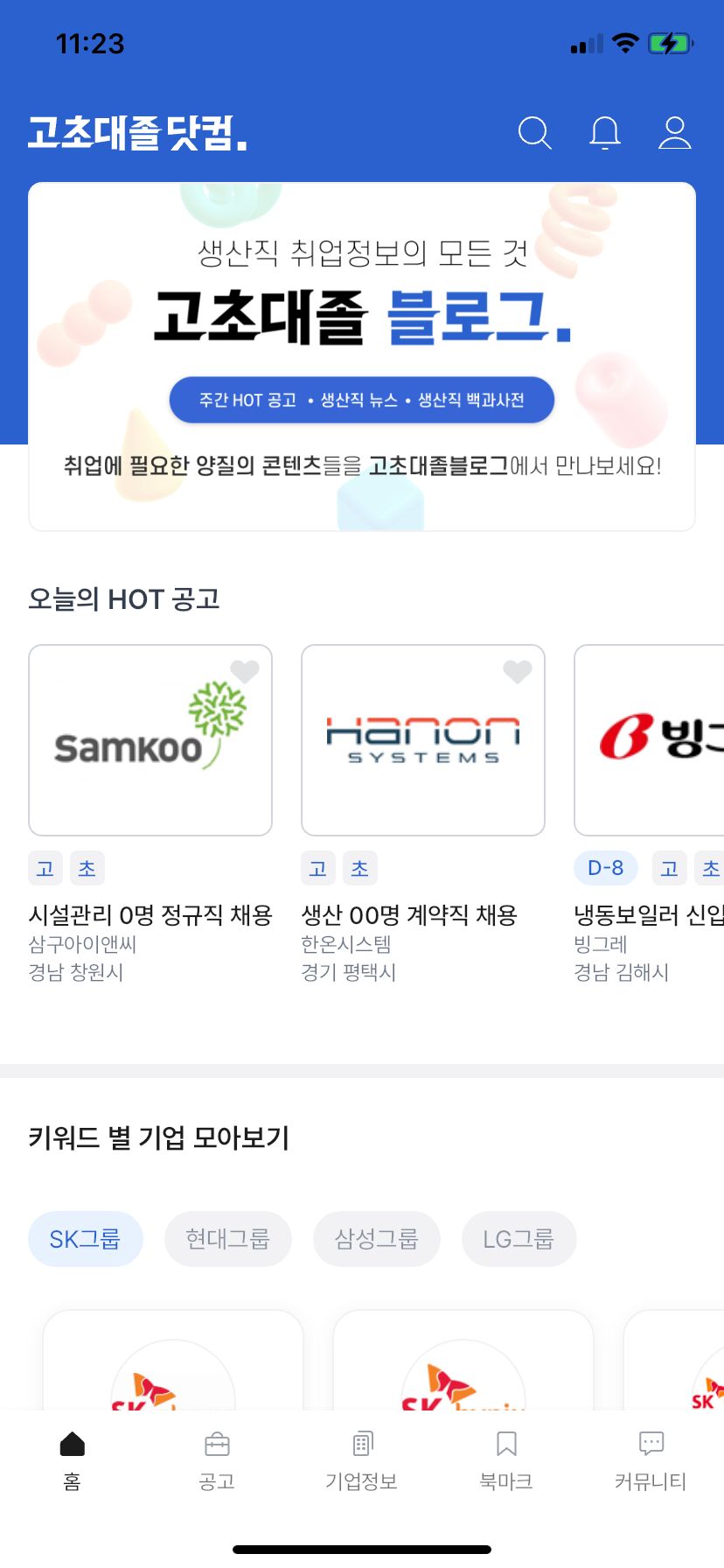Filter companies by LG그룹
This screenshot has height=1568, width=724.
(519, 1239)
